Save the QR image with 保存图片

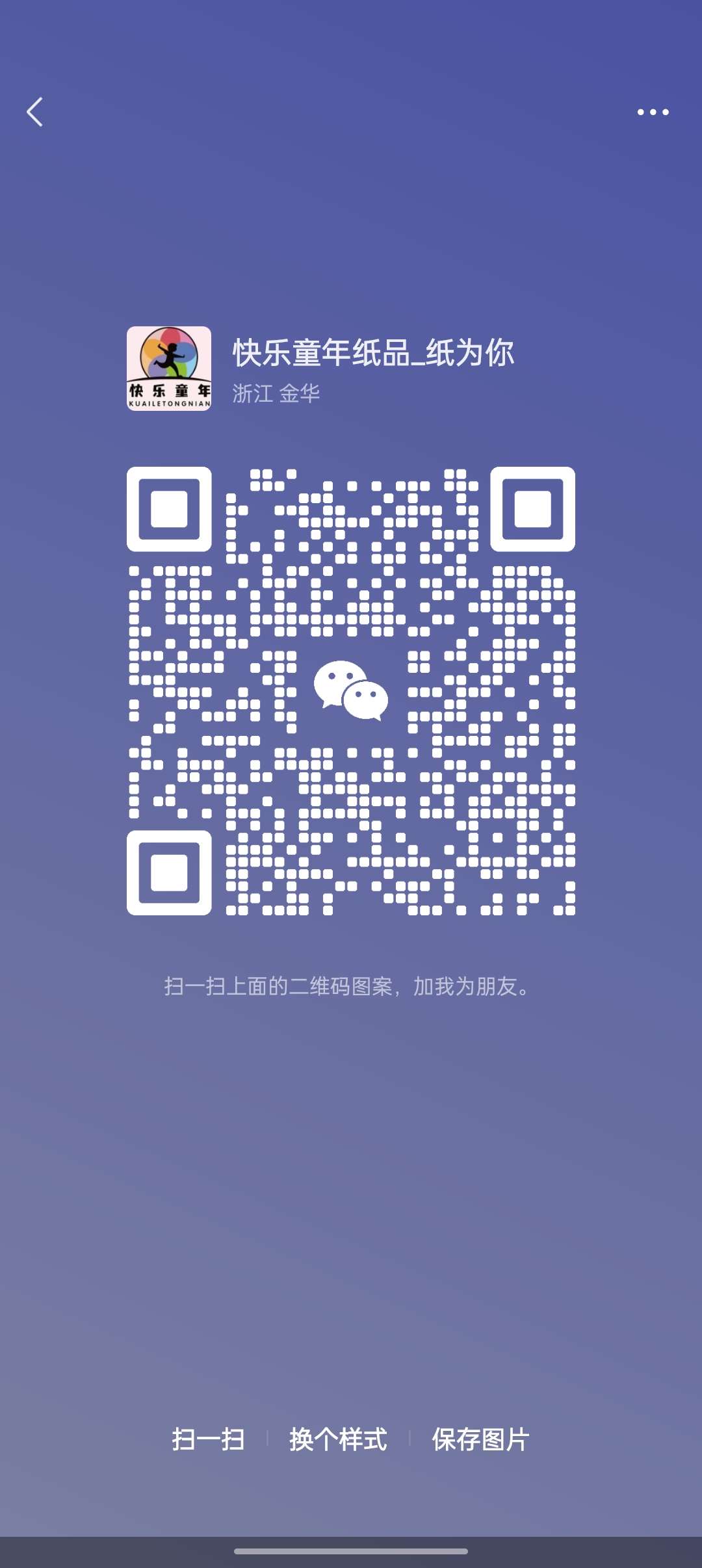pyautogui.click(x=480, y=1439)
